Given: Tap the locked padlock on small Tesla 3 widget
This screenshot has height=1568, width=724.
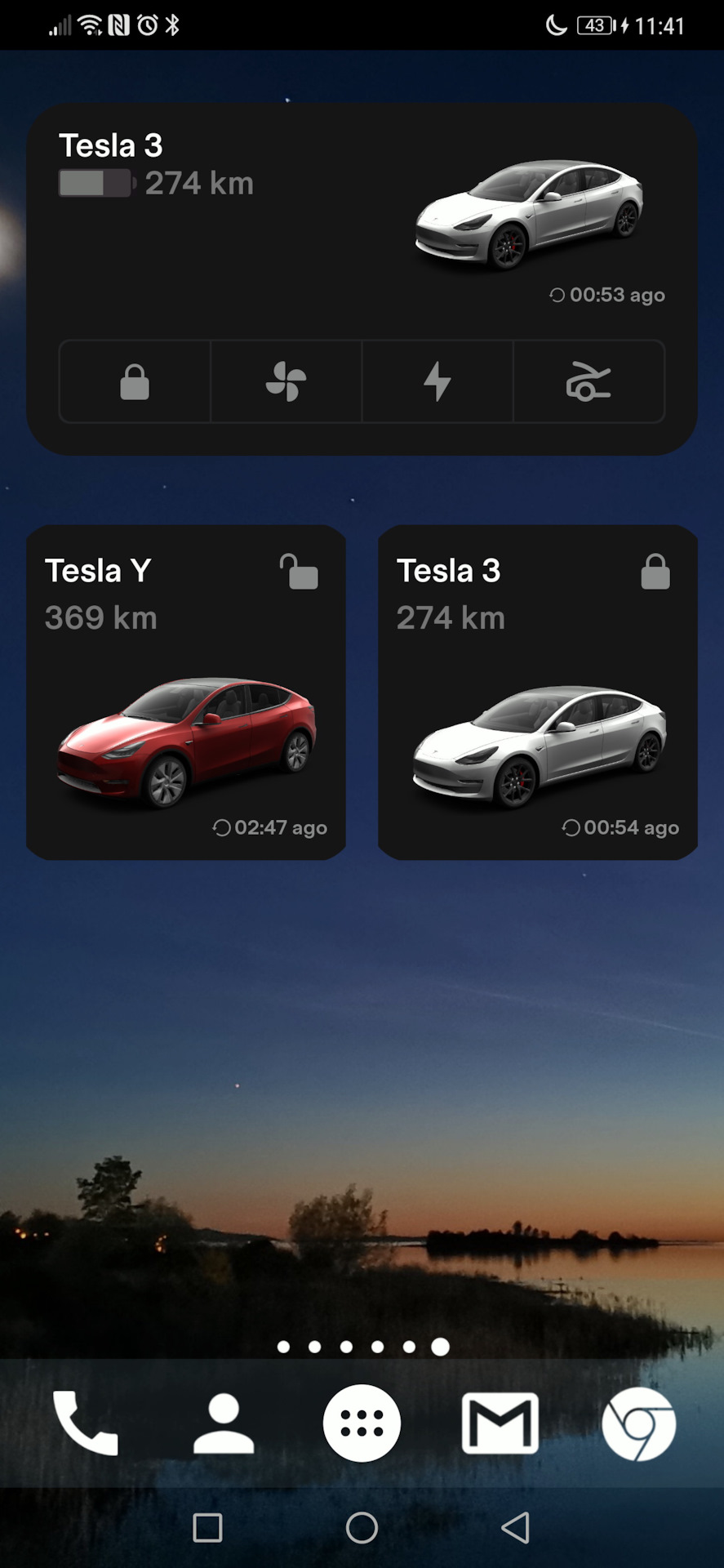Looking at the screenshot, I should [655, 572].
